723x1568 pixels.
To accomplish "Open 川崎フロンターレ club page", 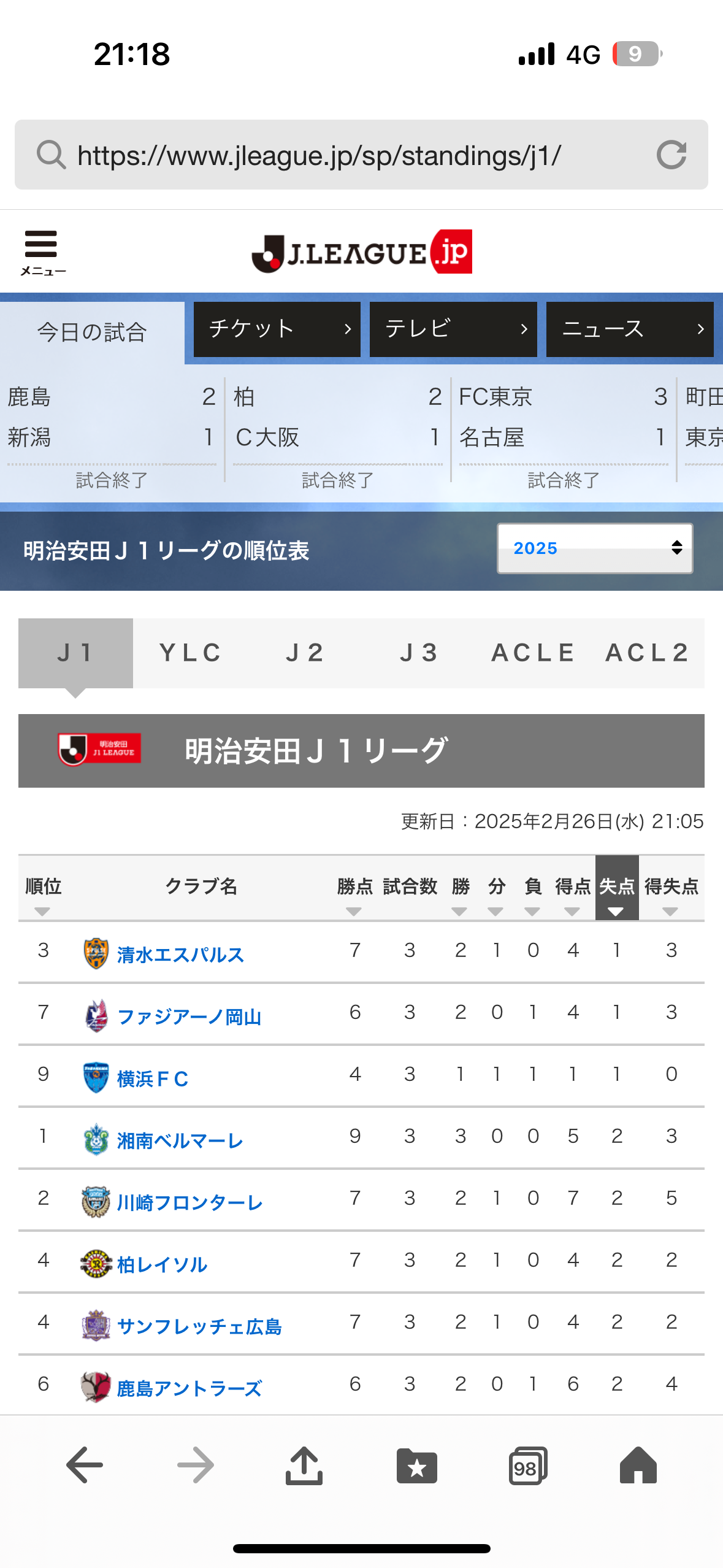I will point(189,1202).
